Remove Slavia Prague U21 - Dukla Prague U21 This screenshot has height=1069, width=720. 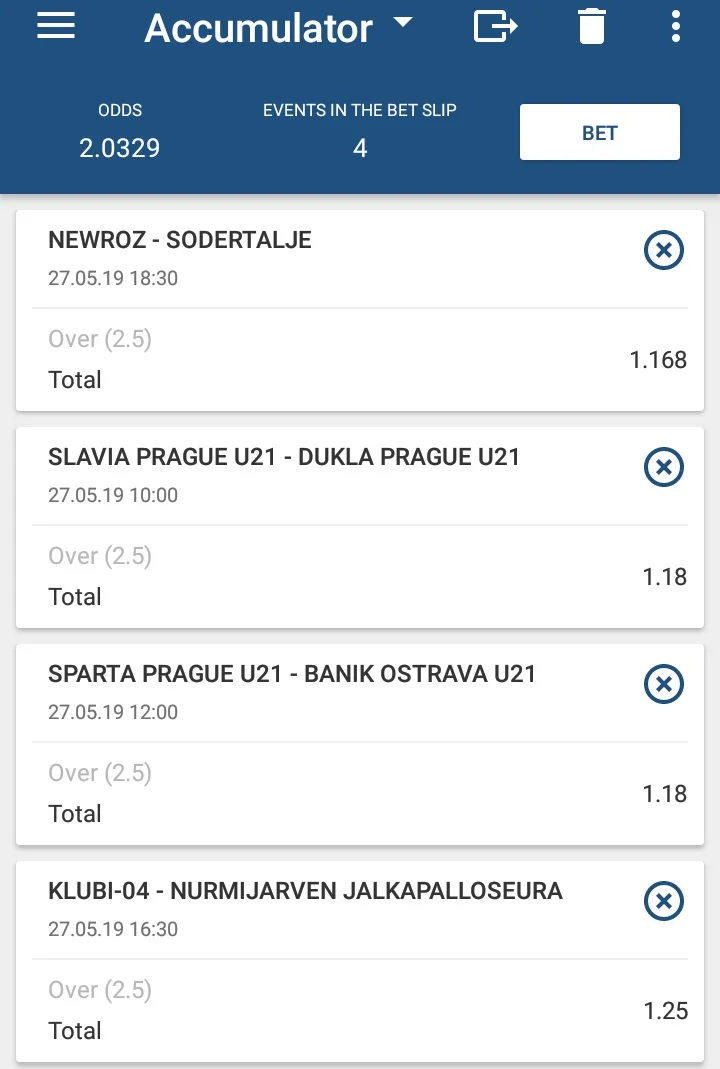[x=663, y=467]
